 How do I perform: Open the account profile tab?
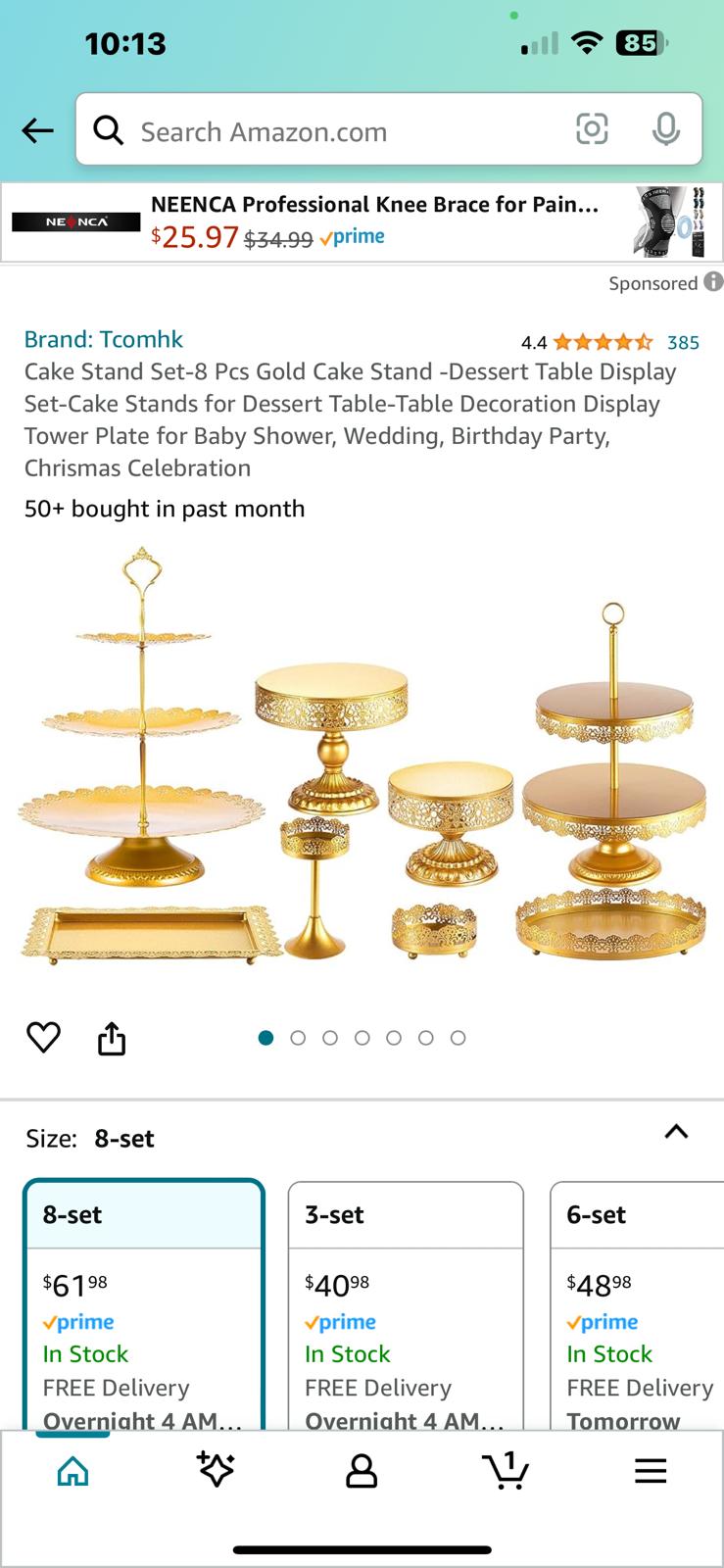(x=362, y=1470)
